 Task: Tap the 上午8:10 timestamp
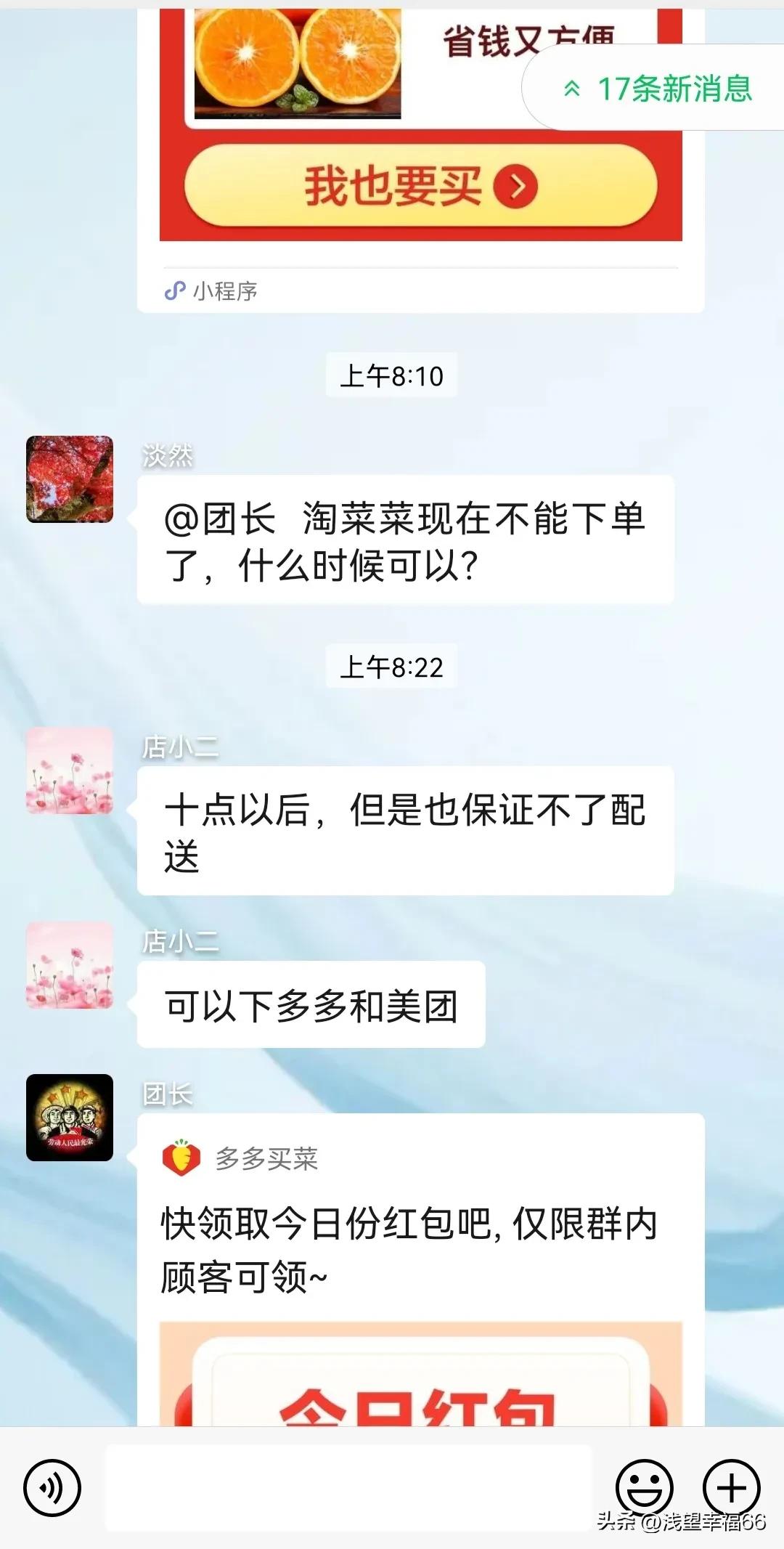point(392,375)
